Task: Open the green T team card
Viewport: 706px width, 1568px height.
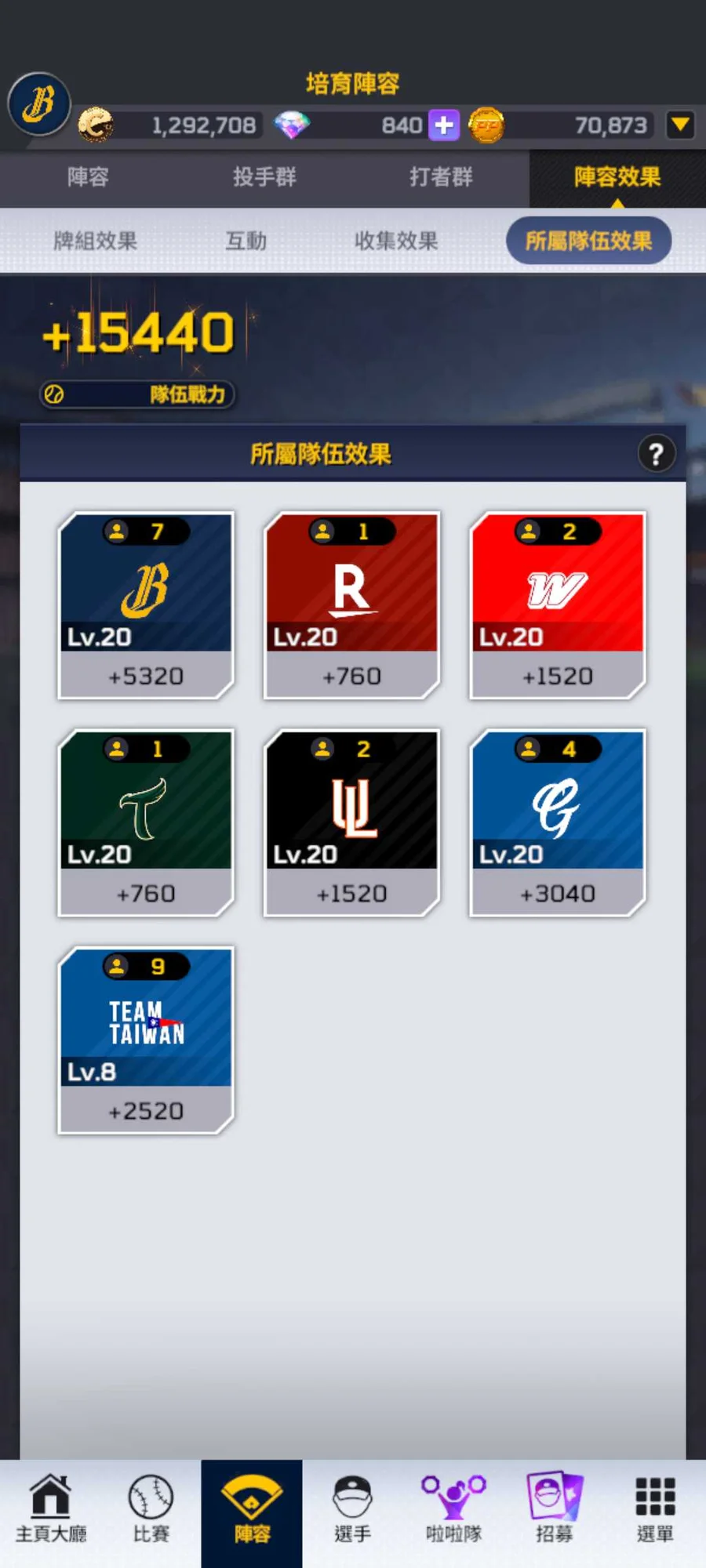Action: 146,822
